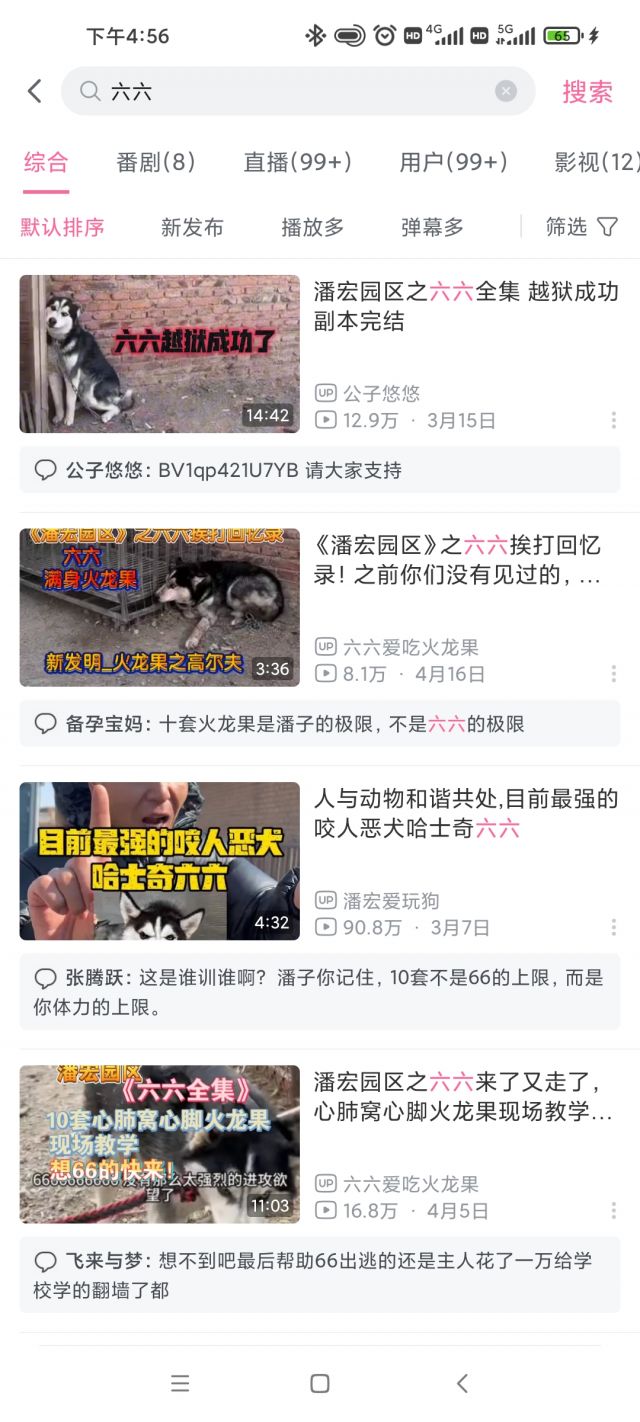640x1422 pixels.
Task: Switch to the 直播(99+) tab
Action: [298, 162]
